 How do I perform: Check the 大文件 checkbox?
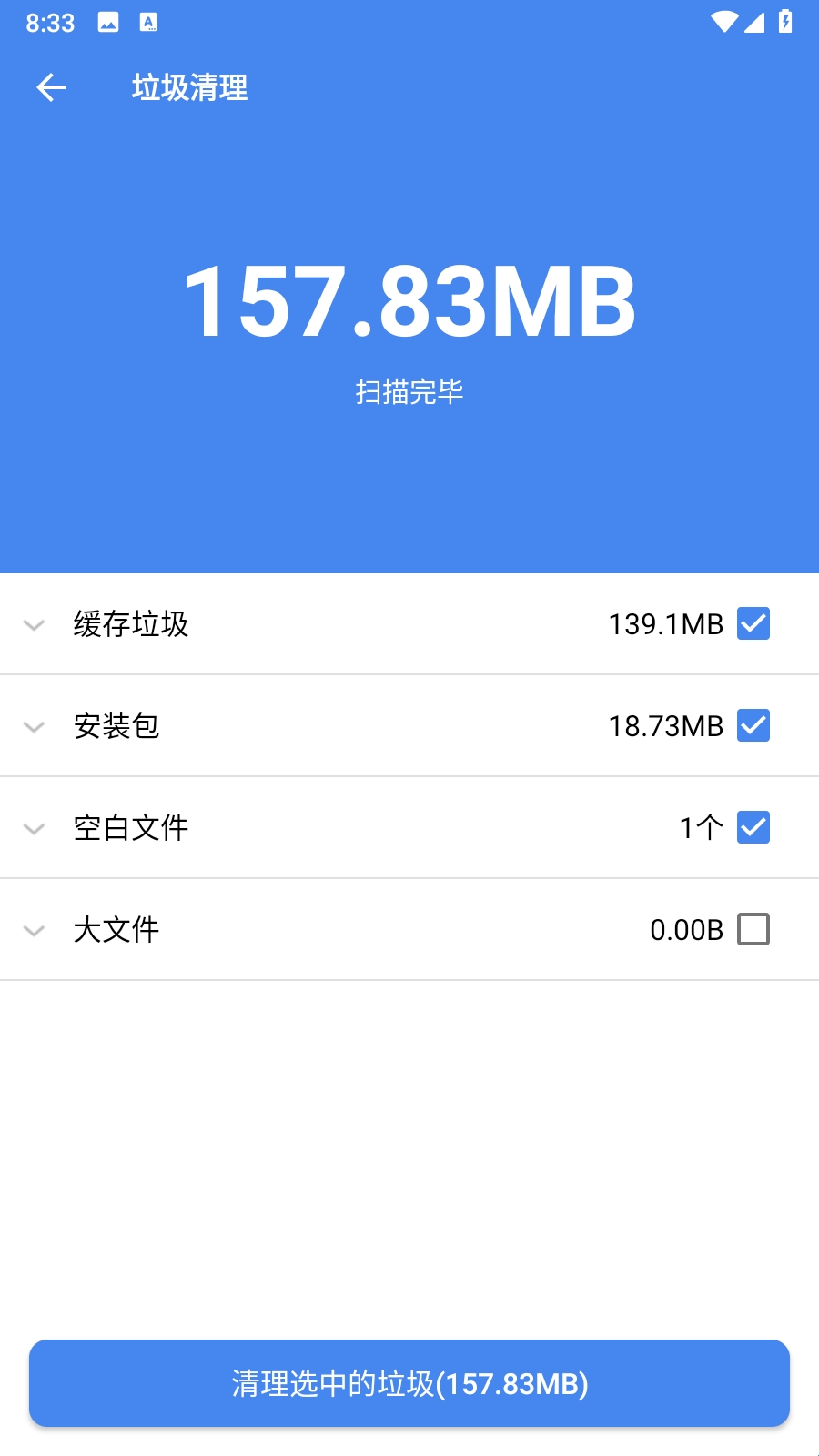pyautogui.click(x=753, y=930)
